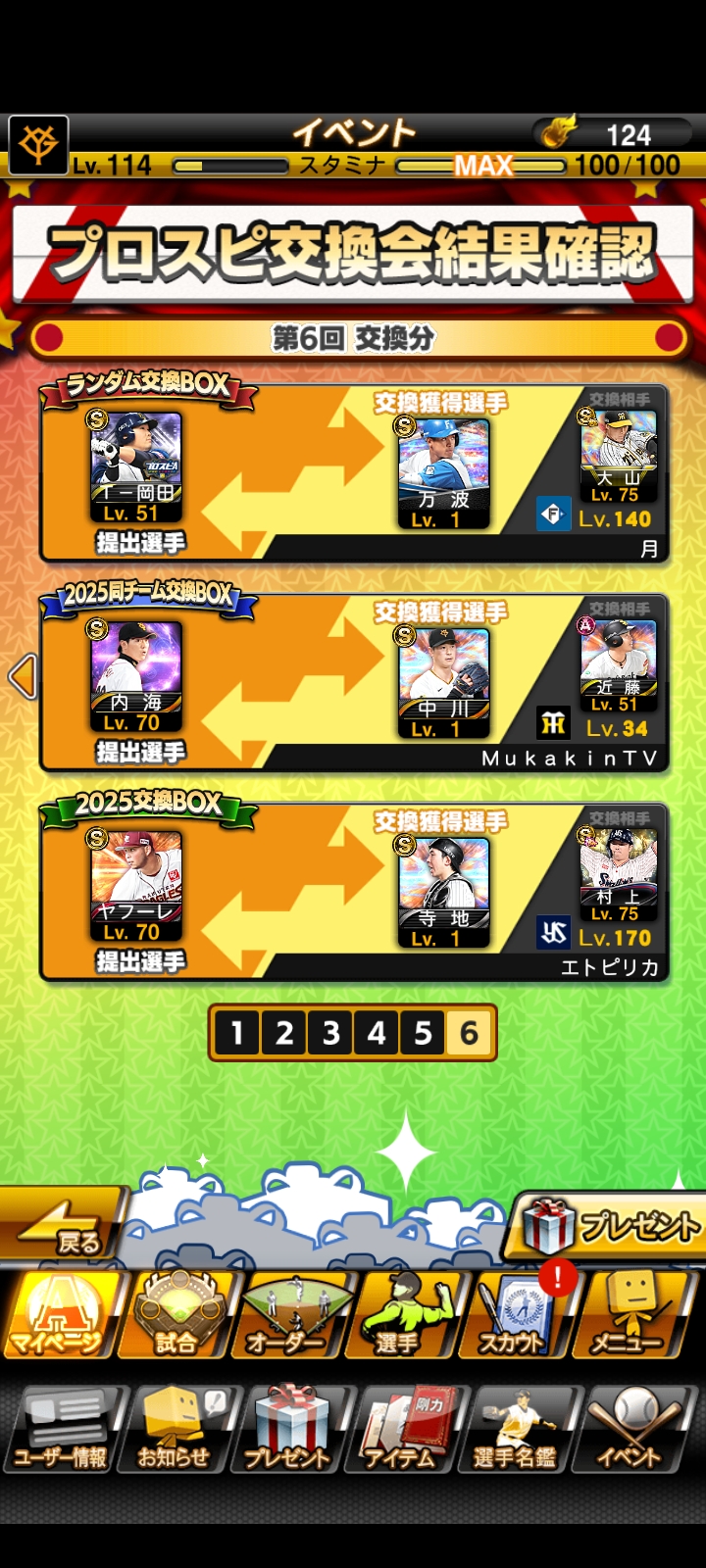Go to page 5 of exchange results
The height and width of the screenshot is (1568, 706).
(x=423, y=1033)
